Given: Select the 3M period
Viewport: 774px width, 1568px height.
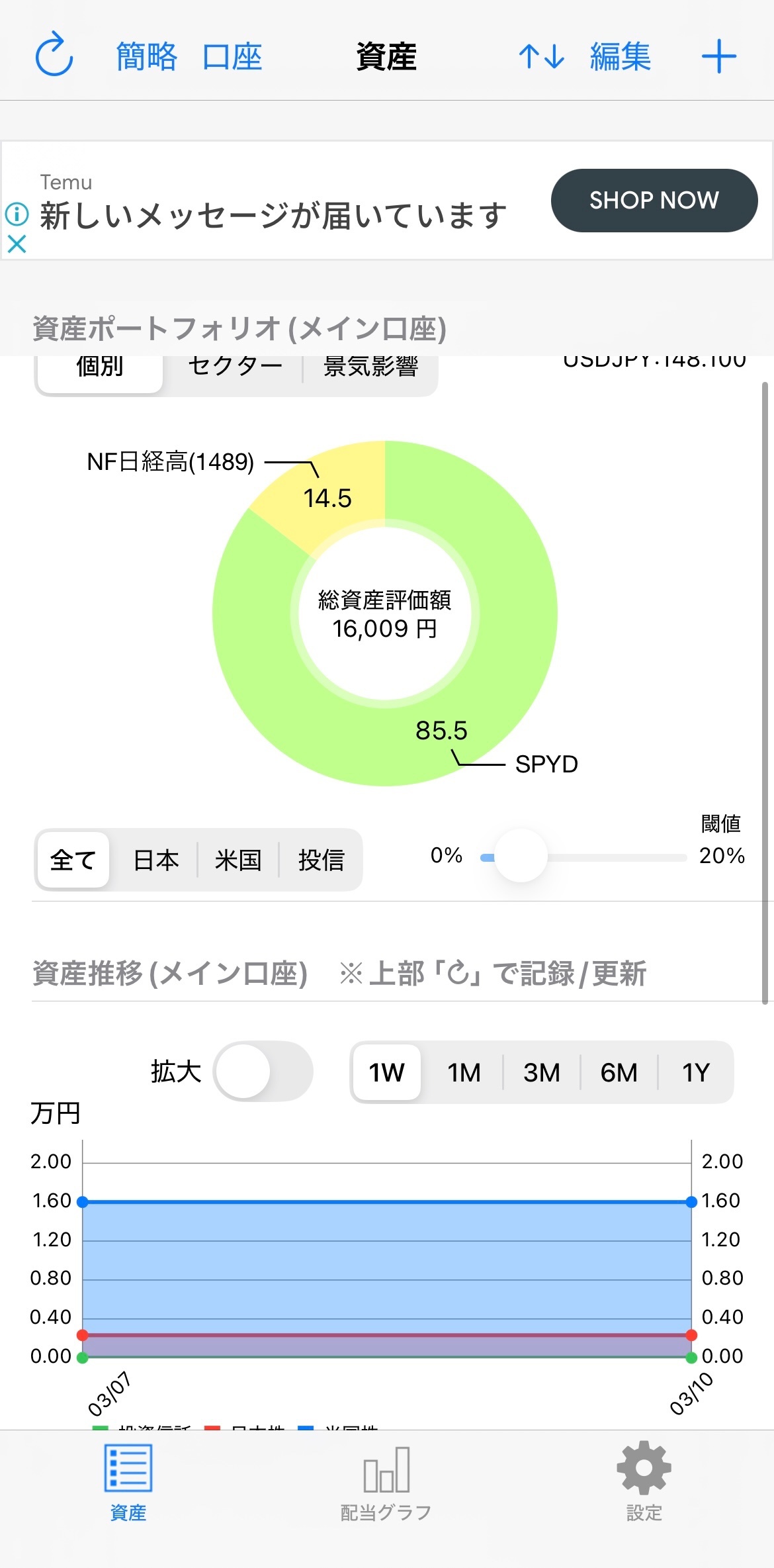Looking at the screenshot, I should [x=542, y=1072].
